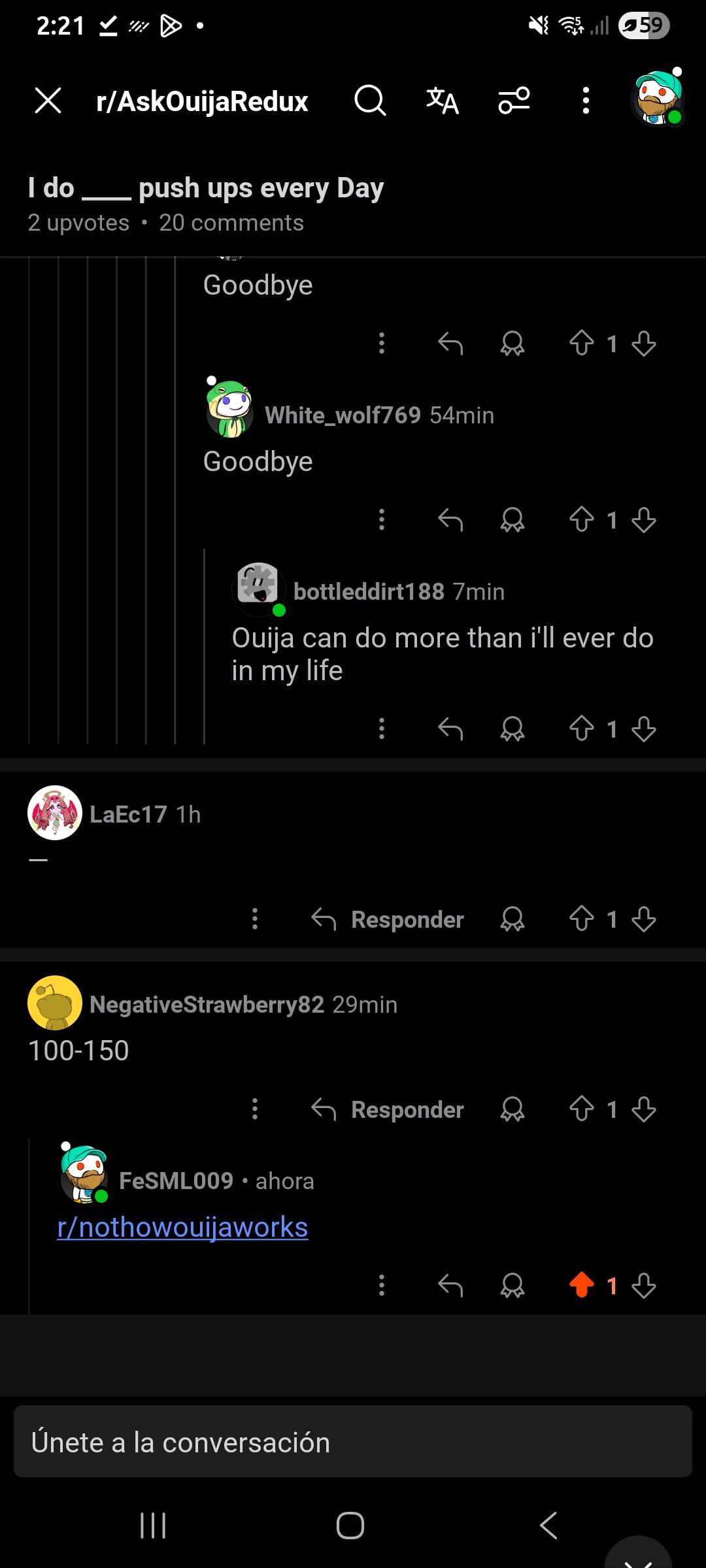This screenshot has width=706, height=1568.
Task: Give an award to LaEc17's comment
Action: (513, 919)
